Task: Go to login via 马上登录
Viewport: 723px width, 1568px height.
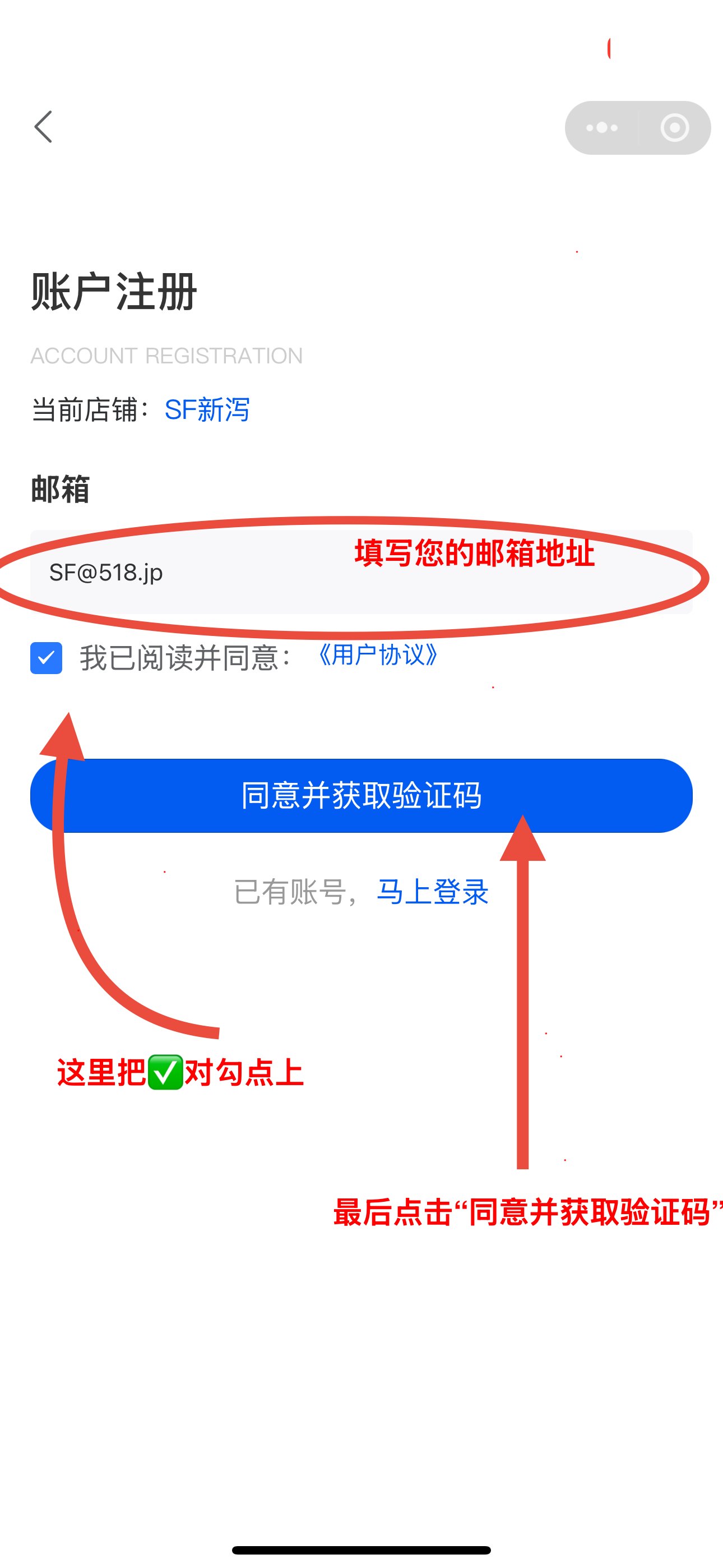Action: coord(432,892)
